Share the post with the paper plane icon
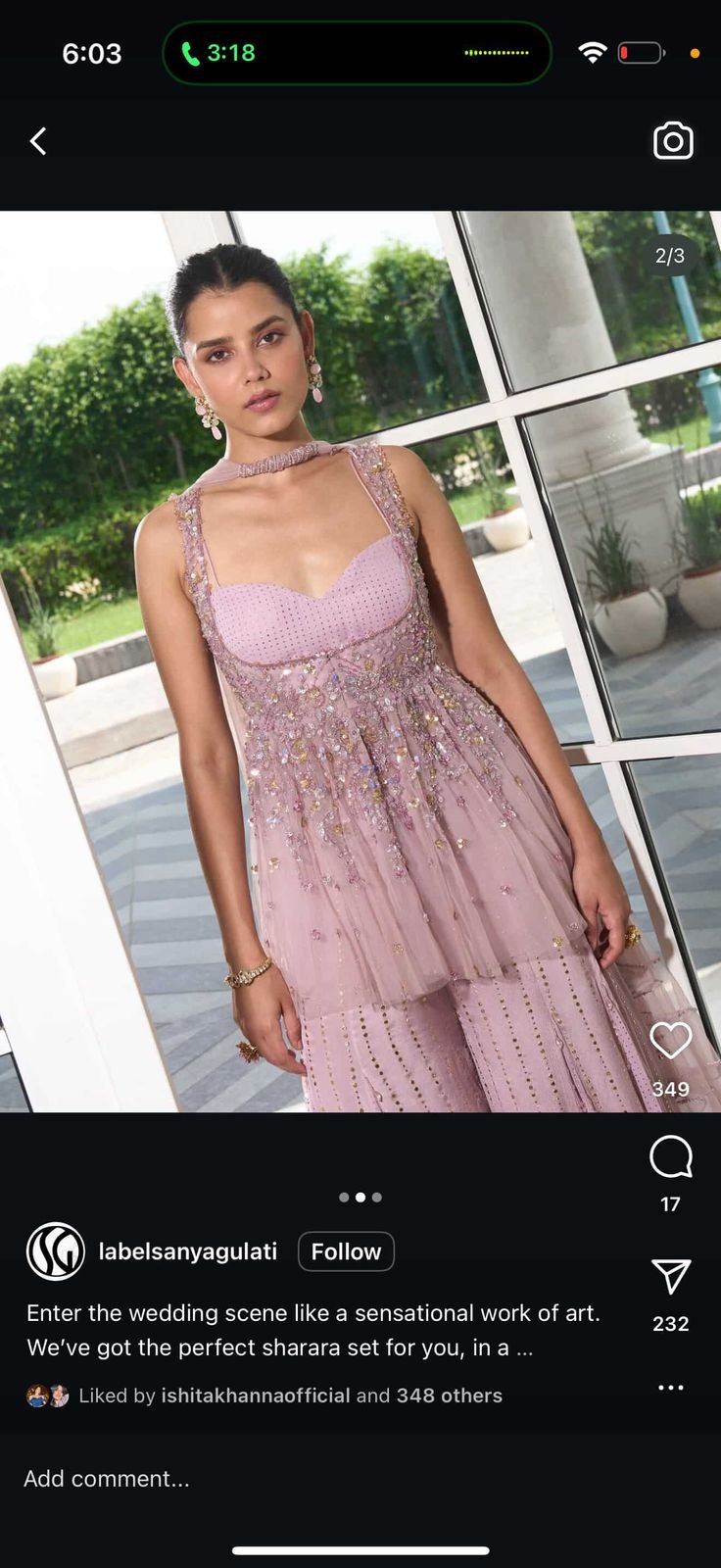 click(x=671, y=1277)
